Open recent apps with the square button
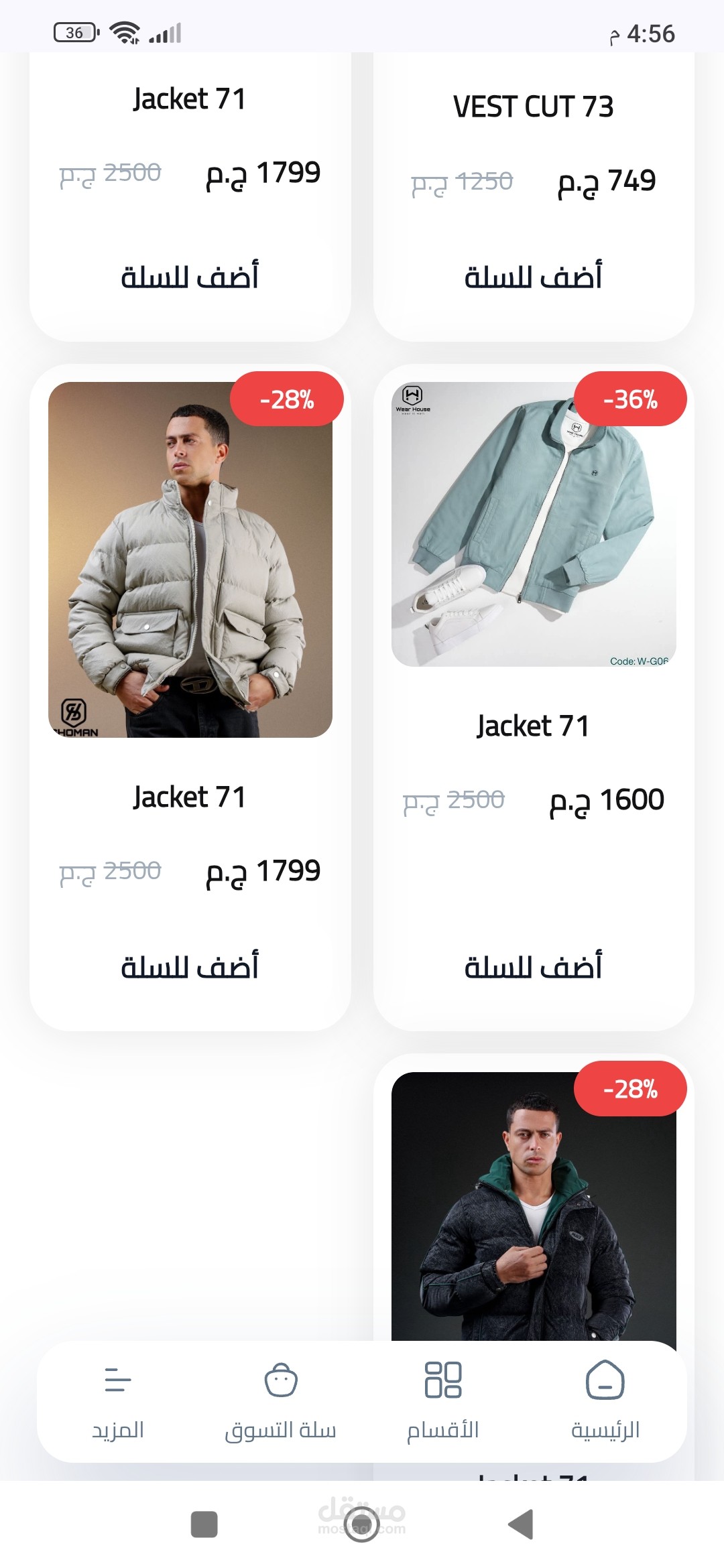The height and width of the screenshot is (1568, 724). [x=204, y=1524]
